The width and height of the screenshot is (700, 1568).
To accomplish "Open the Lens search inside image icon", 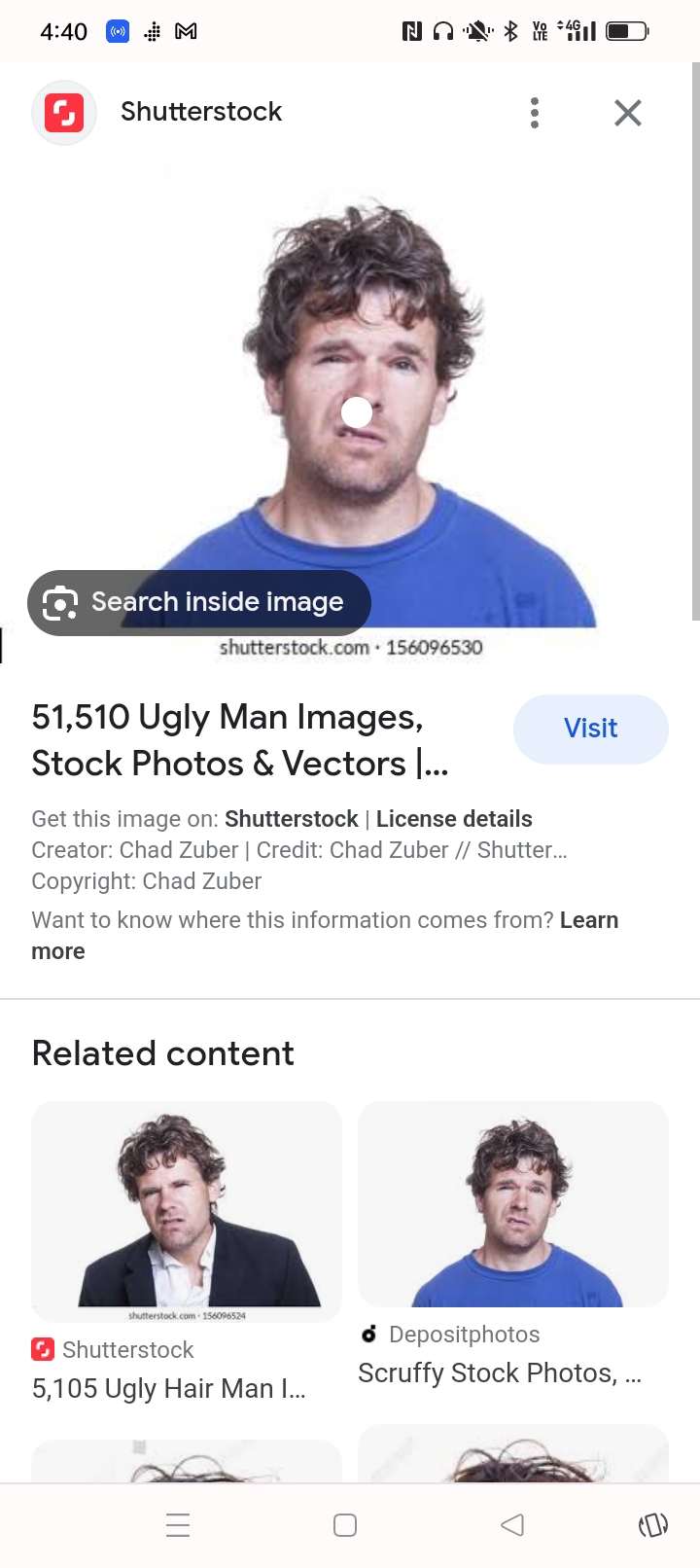I will [60, 602].
